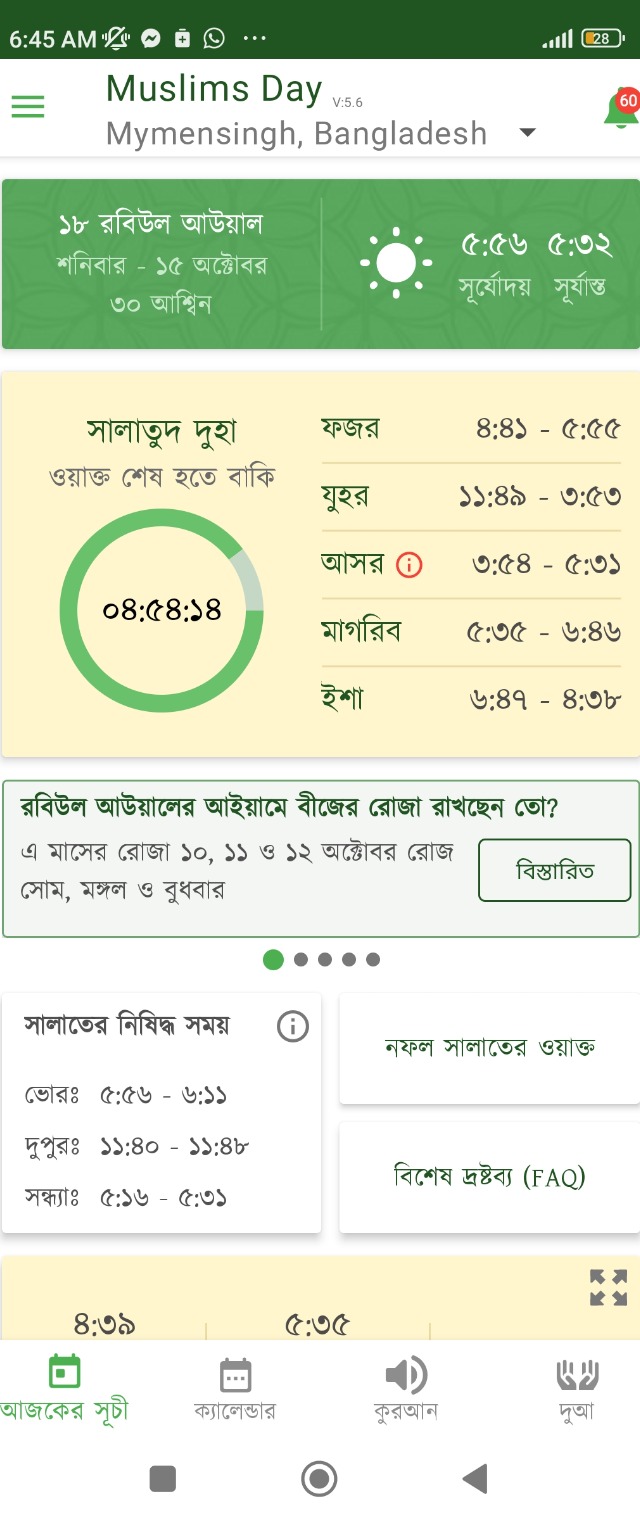Tap info icon in সালাতের নিষিদ্ধ সময় card
640x1520 pixels.
pyautogui.click(x=292, y=1026)
